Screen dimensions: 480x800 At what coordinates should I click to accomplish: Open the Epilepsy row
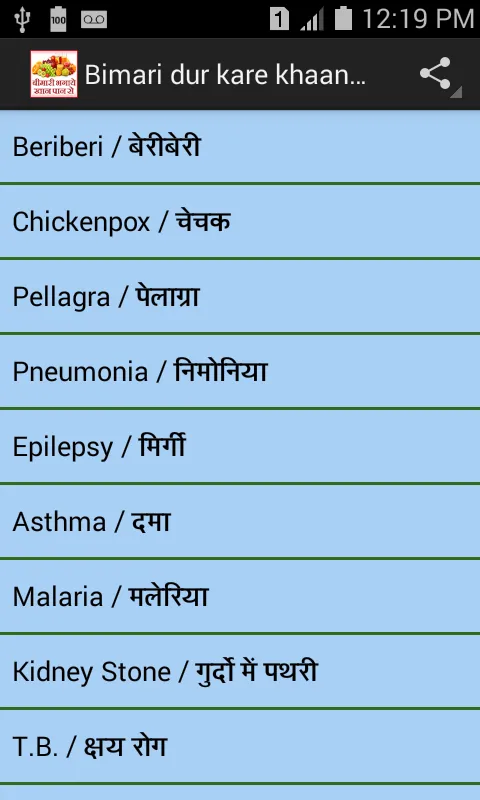pos(240,446)
